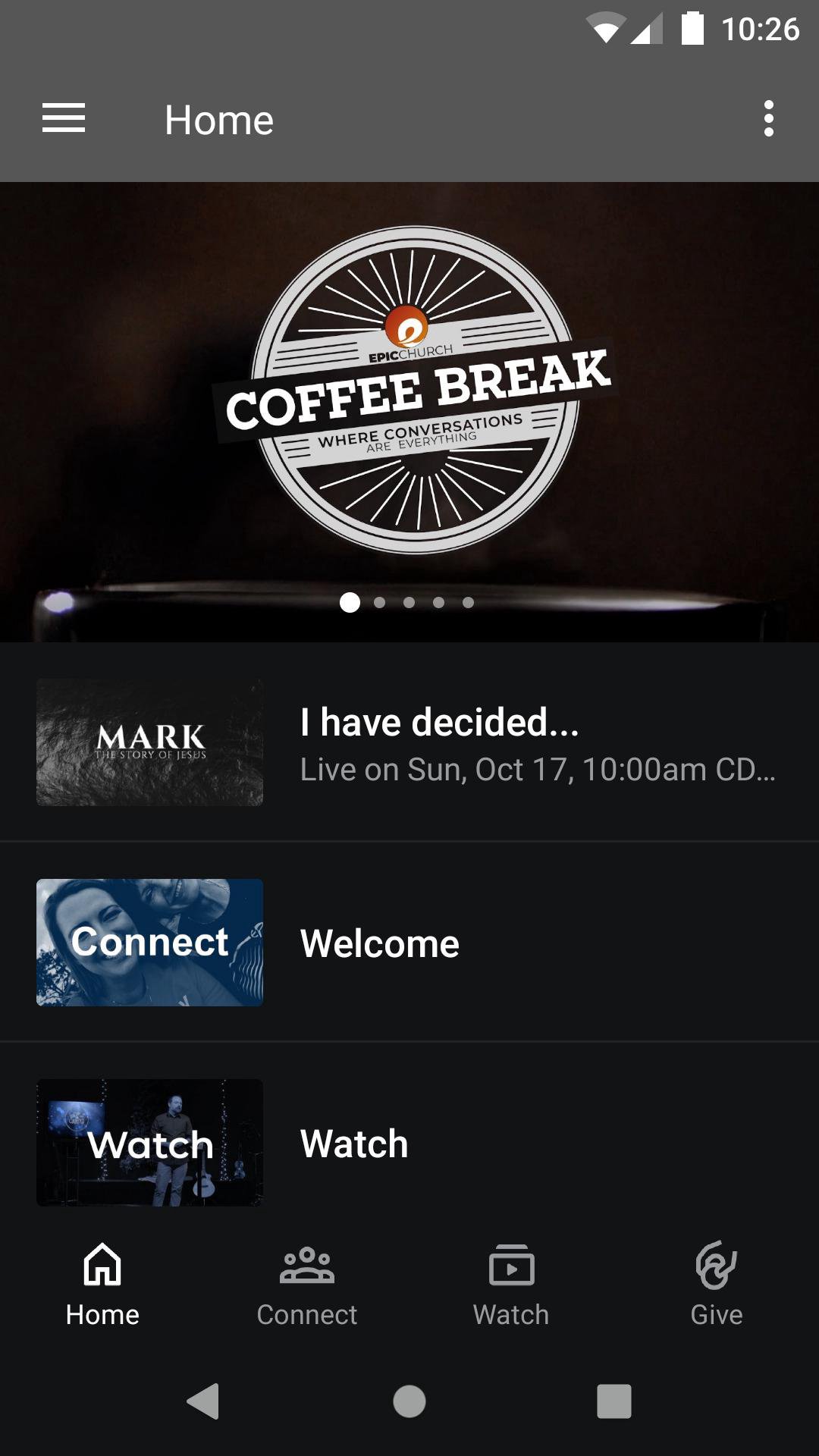Open the hamburger drawer menu

64,119
